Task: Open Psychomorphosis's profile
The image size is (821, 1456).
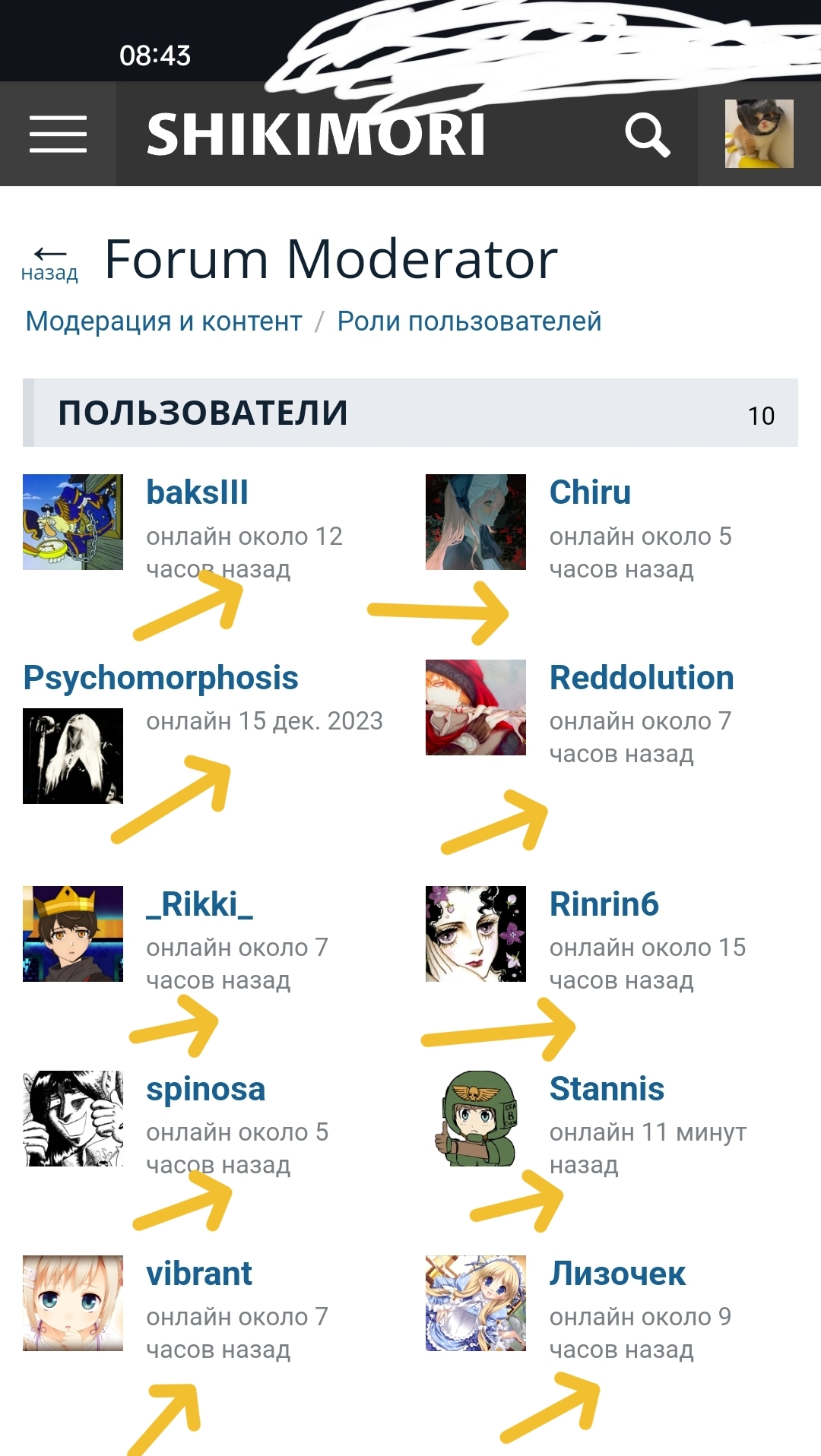Action: click(x=160, y=678)
